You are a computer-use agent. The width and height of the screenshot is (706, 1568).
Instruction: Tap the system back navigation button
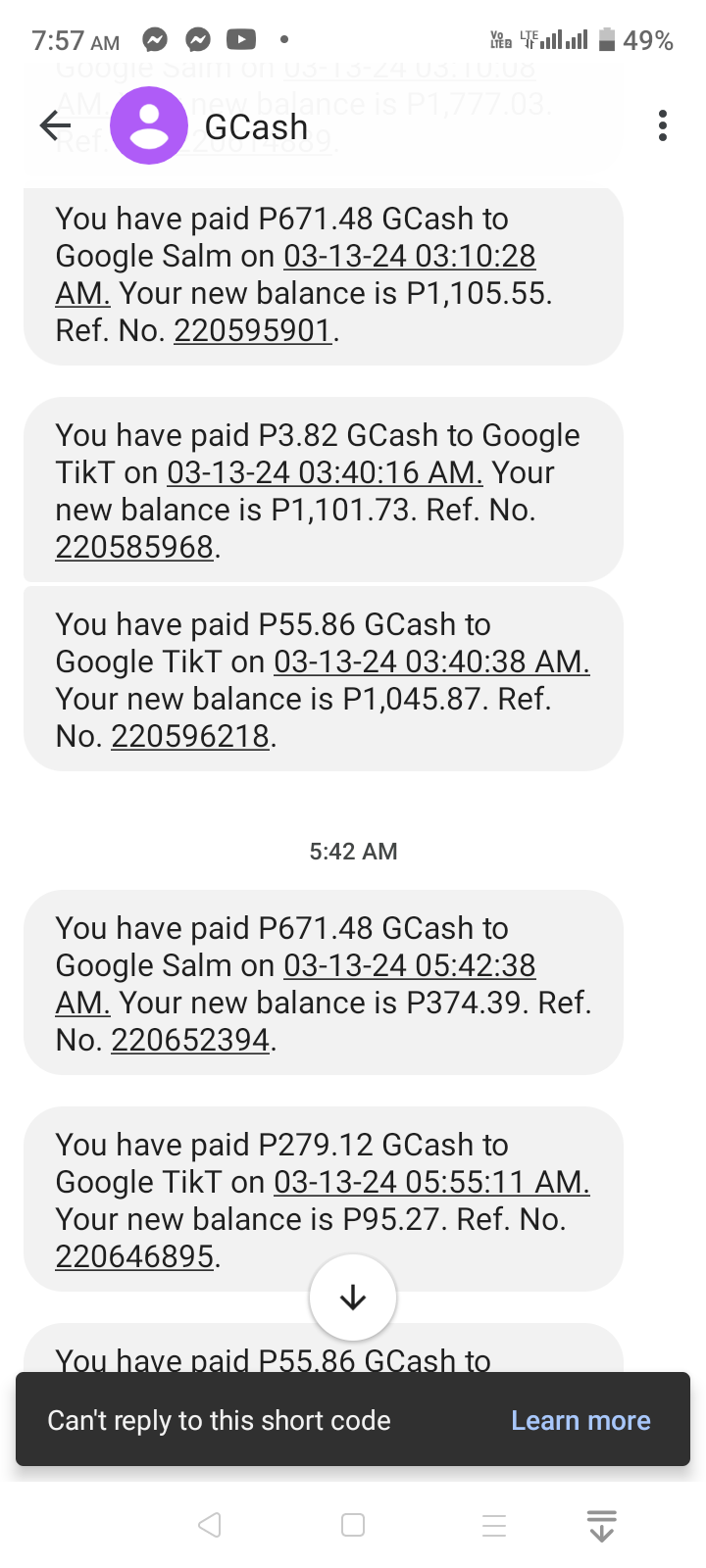pyautogui.click(x=209, y=1525)
